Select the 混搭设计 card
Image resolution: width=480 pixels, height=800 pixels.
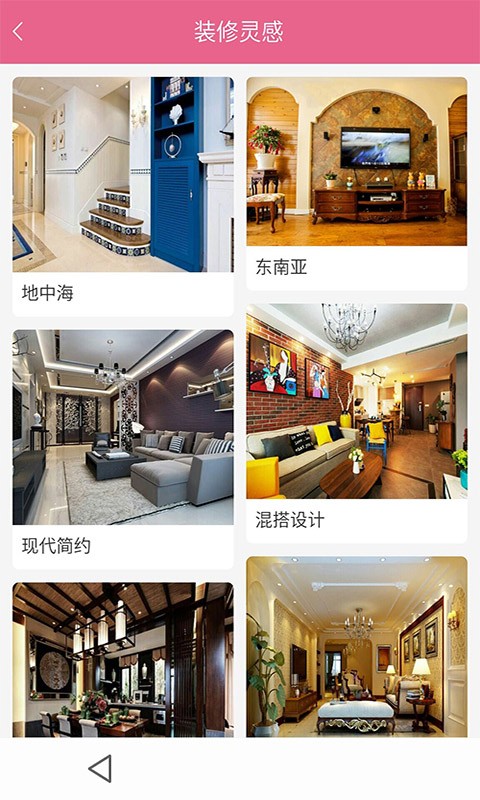point(357,423)
